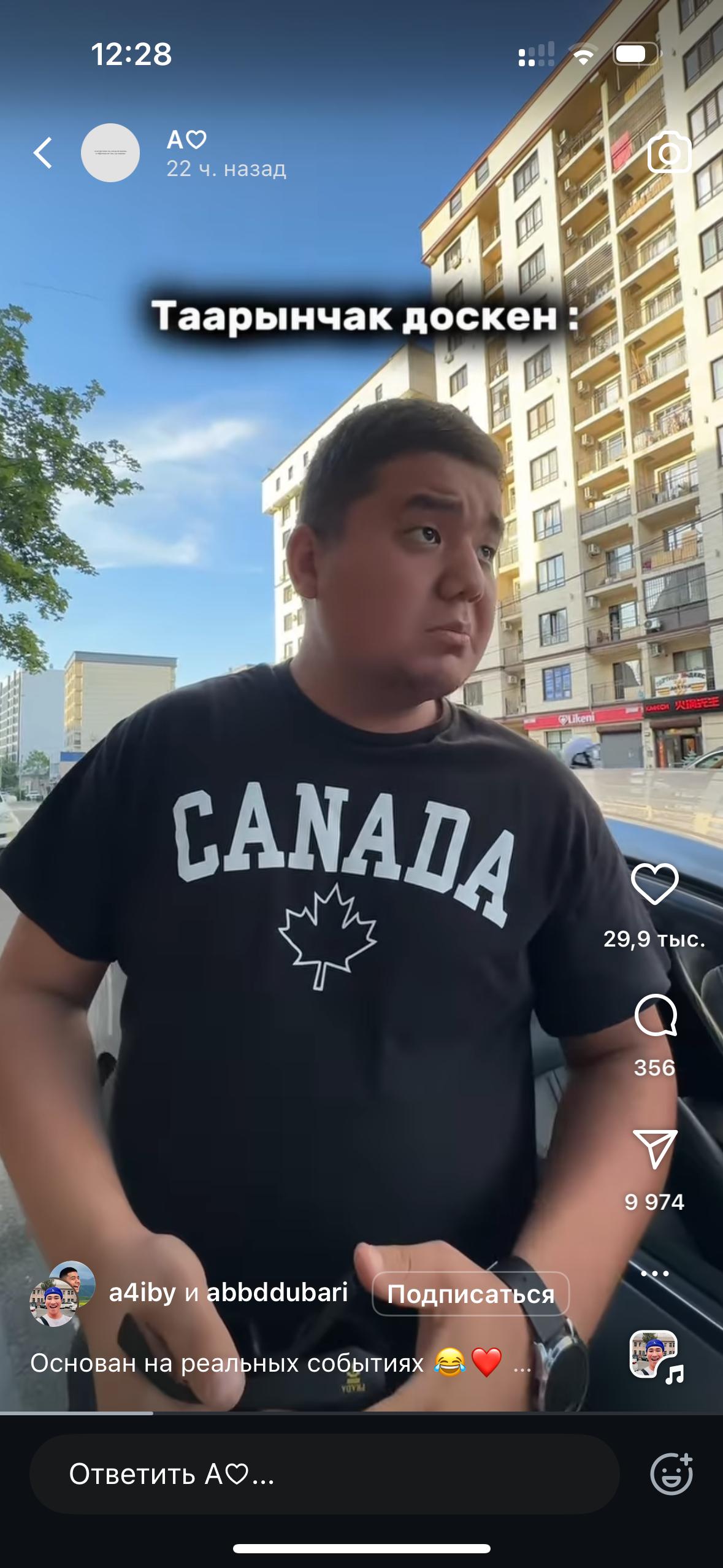This screenshot has width=723, height=1568.
Task: Open the comments on this reel
Action: click(x=655, y=1016)
